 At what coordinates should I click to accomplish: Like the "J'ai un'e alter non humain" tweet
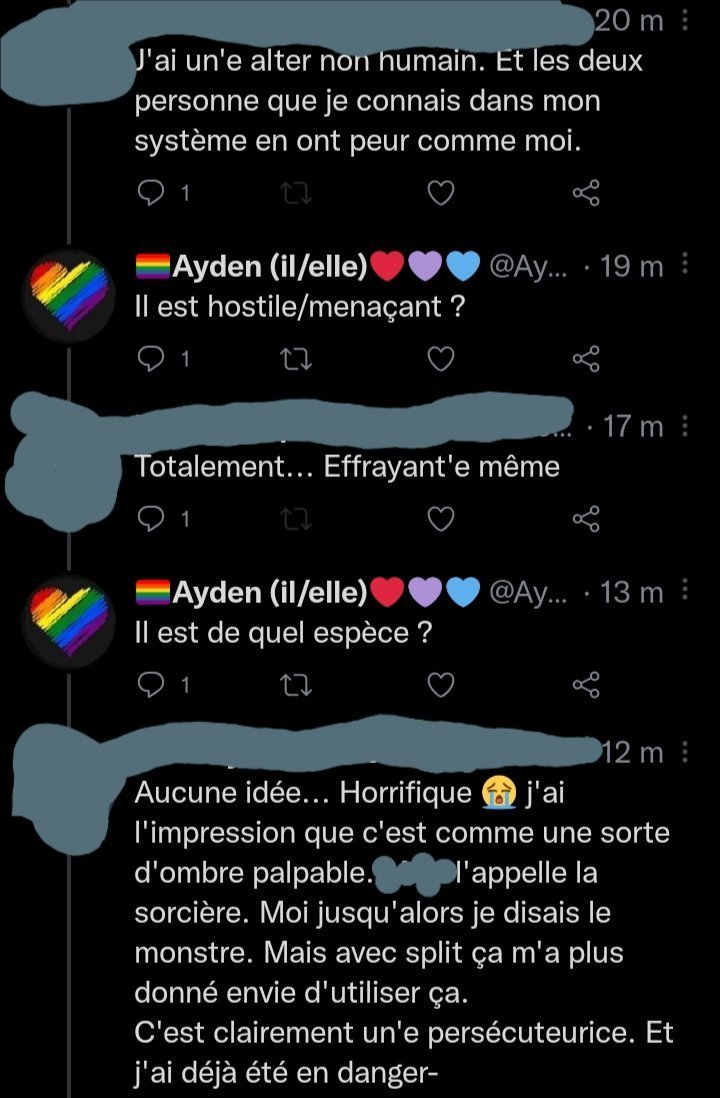440,194
